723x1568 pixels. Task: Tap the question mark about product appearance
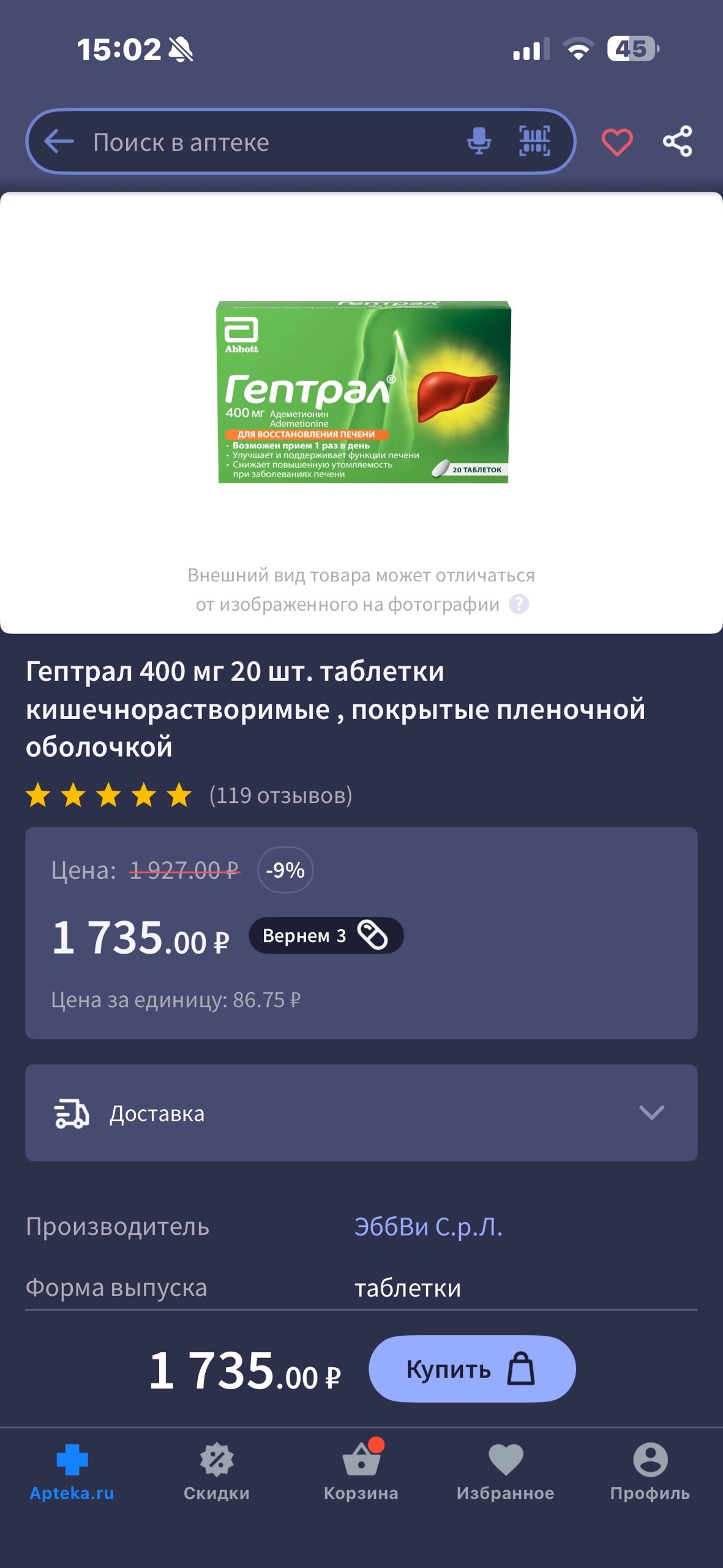coord(519,605)
